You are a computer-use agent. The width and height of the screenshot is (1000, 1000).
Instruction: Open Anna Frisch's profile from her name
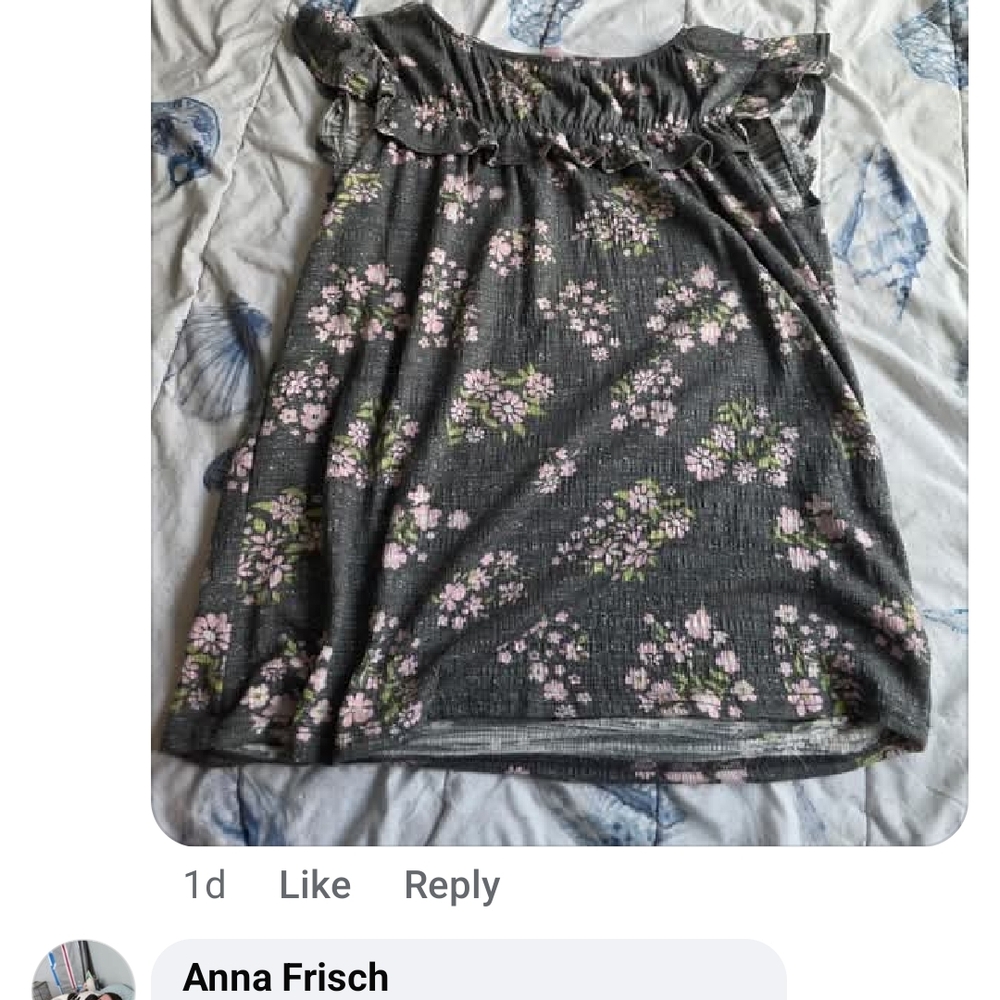285,977
